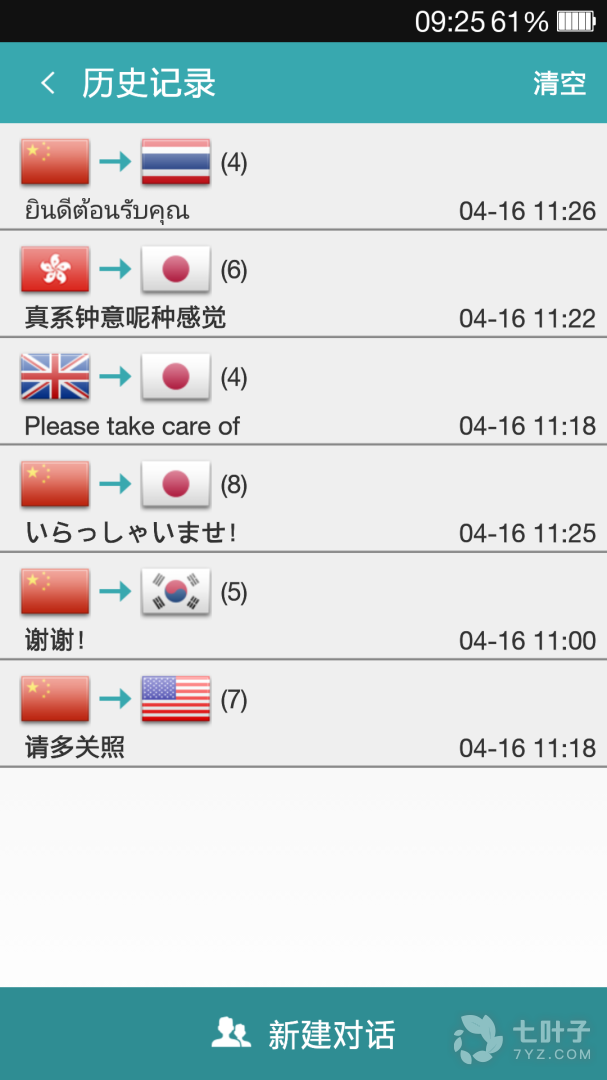Open the Thai conversation ยินดีต้อนรับคุณ
607x1080 pixels.
[x=303, y=178]
